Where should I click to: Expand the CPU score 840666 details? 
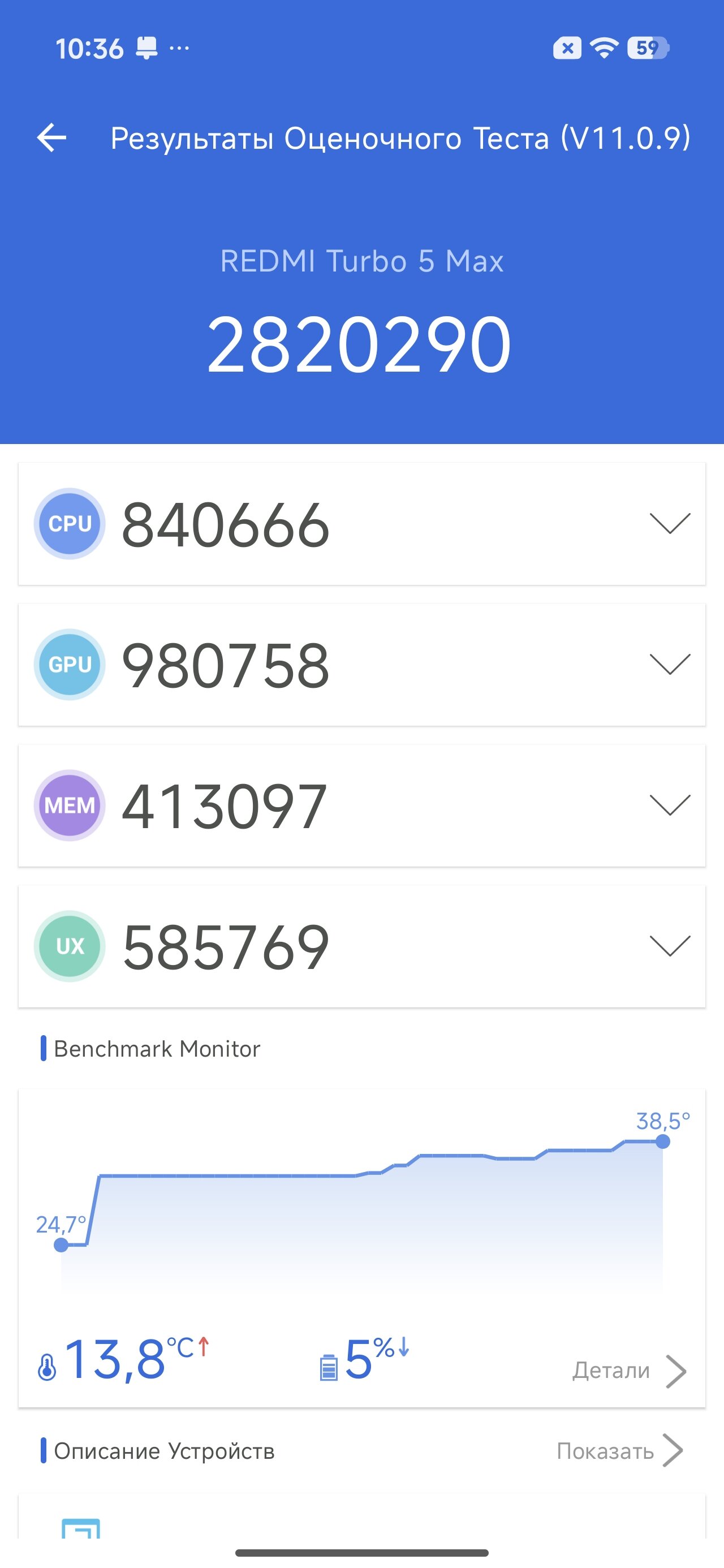coord(669,523)
